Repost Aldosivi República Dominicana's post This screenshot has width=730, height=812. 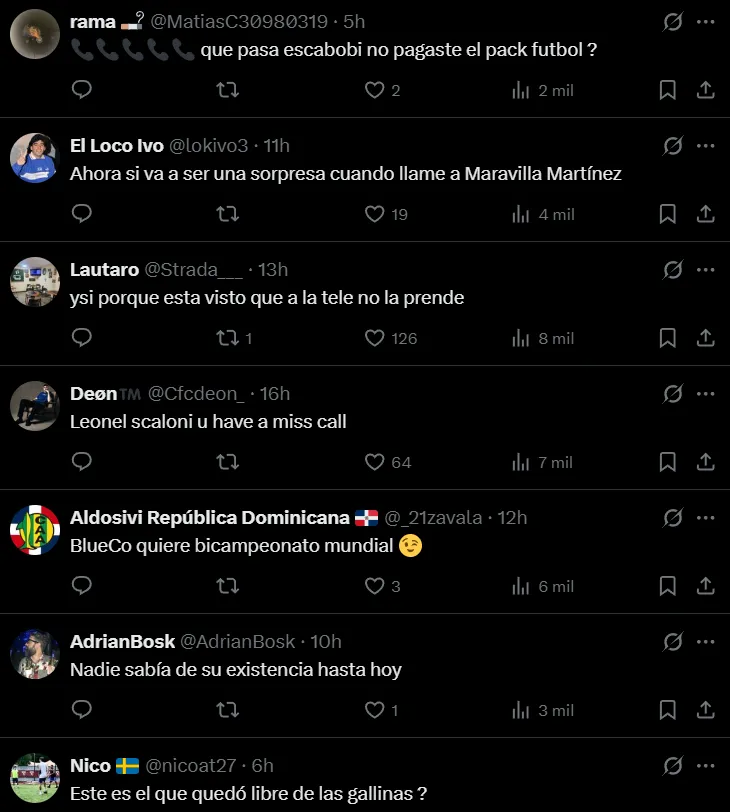(x=228, y=586)
